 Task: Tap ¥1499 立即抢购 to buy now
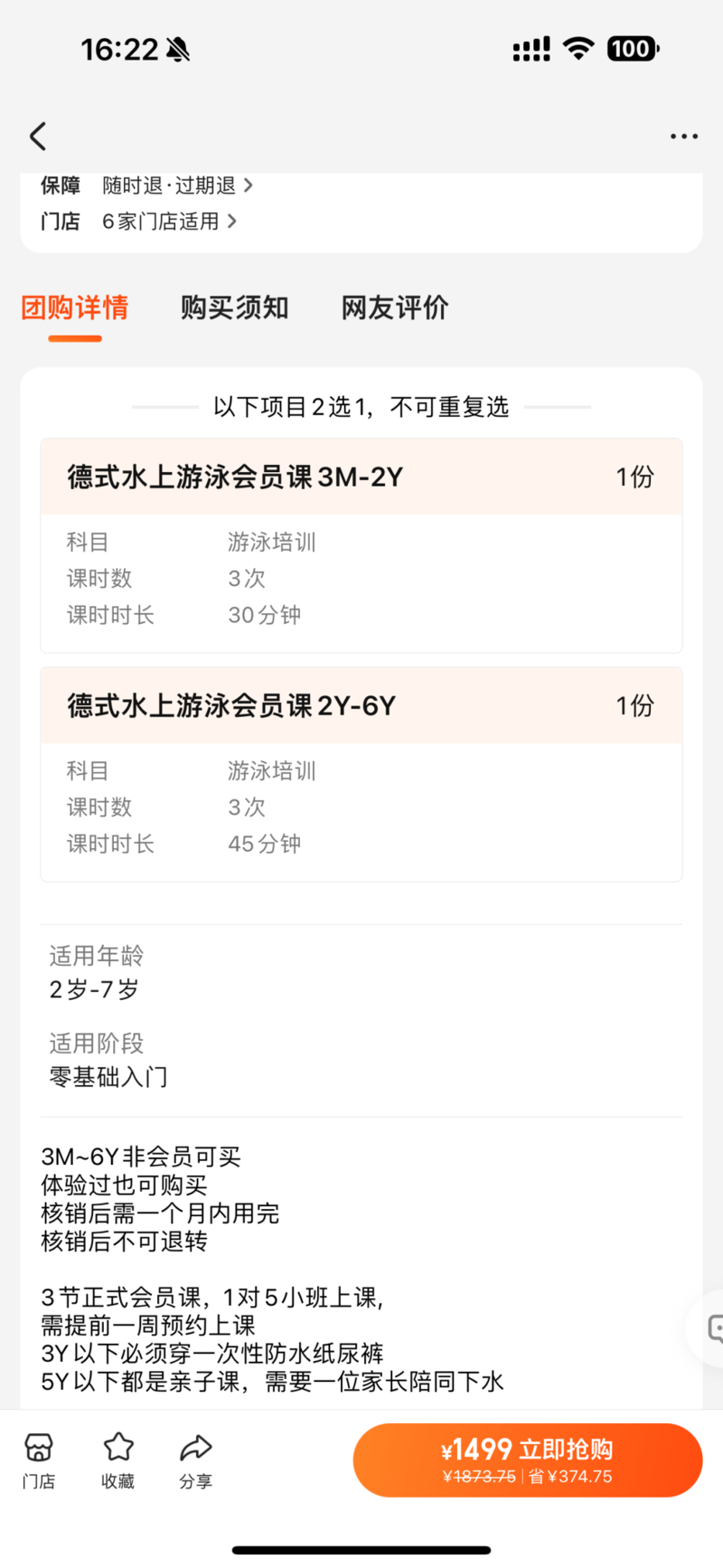click(527, 1460)
